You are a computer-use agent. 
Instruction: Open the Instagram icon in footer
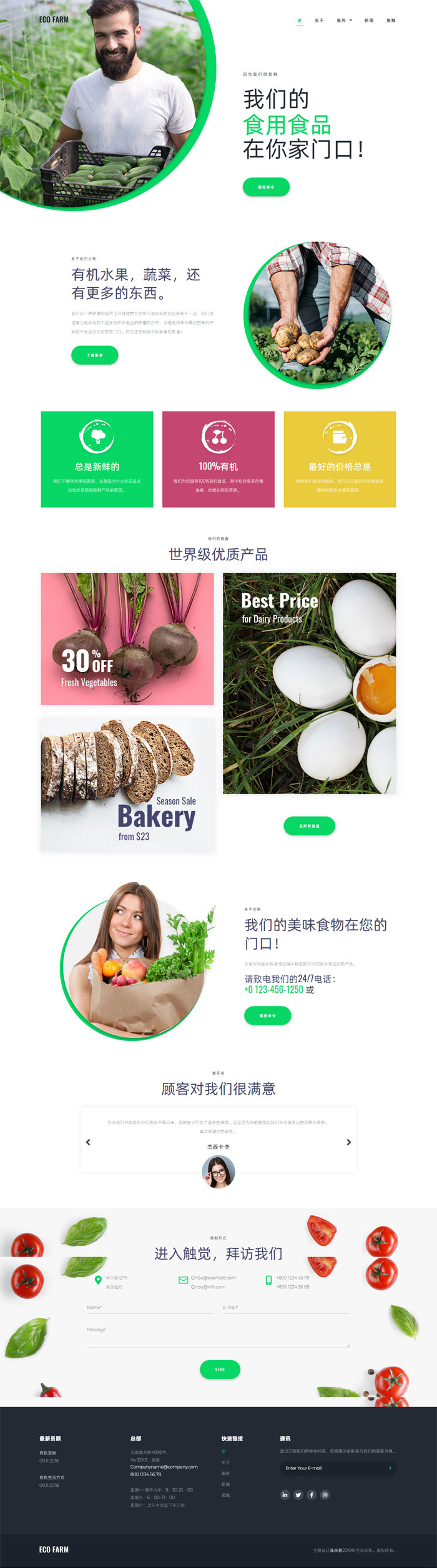[325, 1494]
